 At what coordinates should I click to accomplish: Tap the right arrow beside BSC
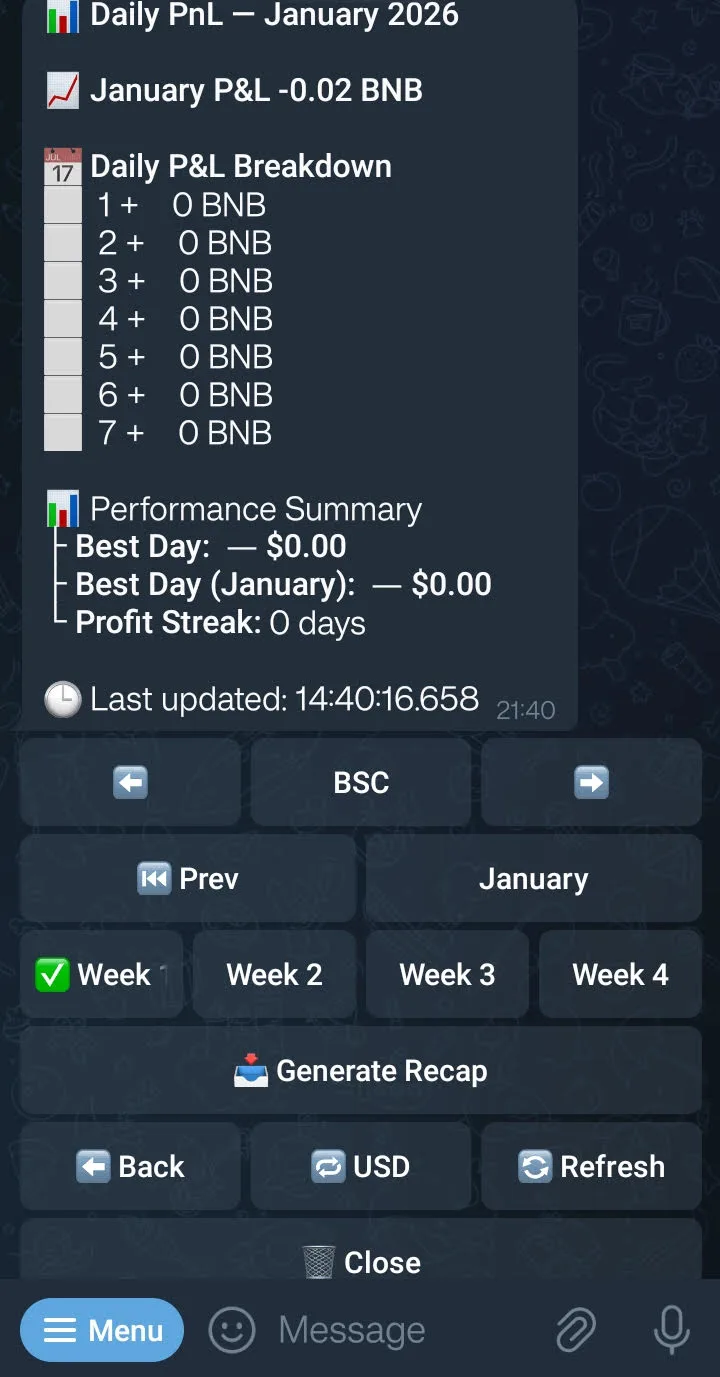tap(591, 782)
